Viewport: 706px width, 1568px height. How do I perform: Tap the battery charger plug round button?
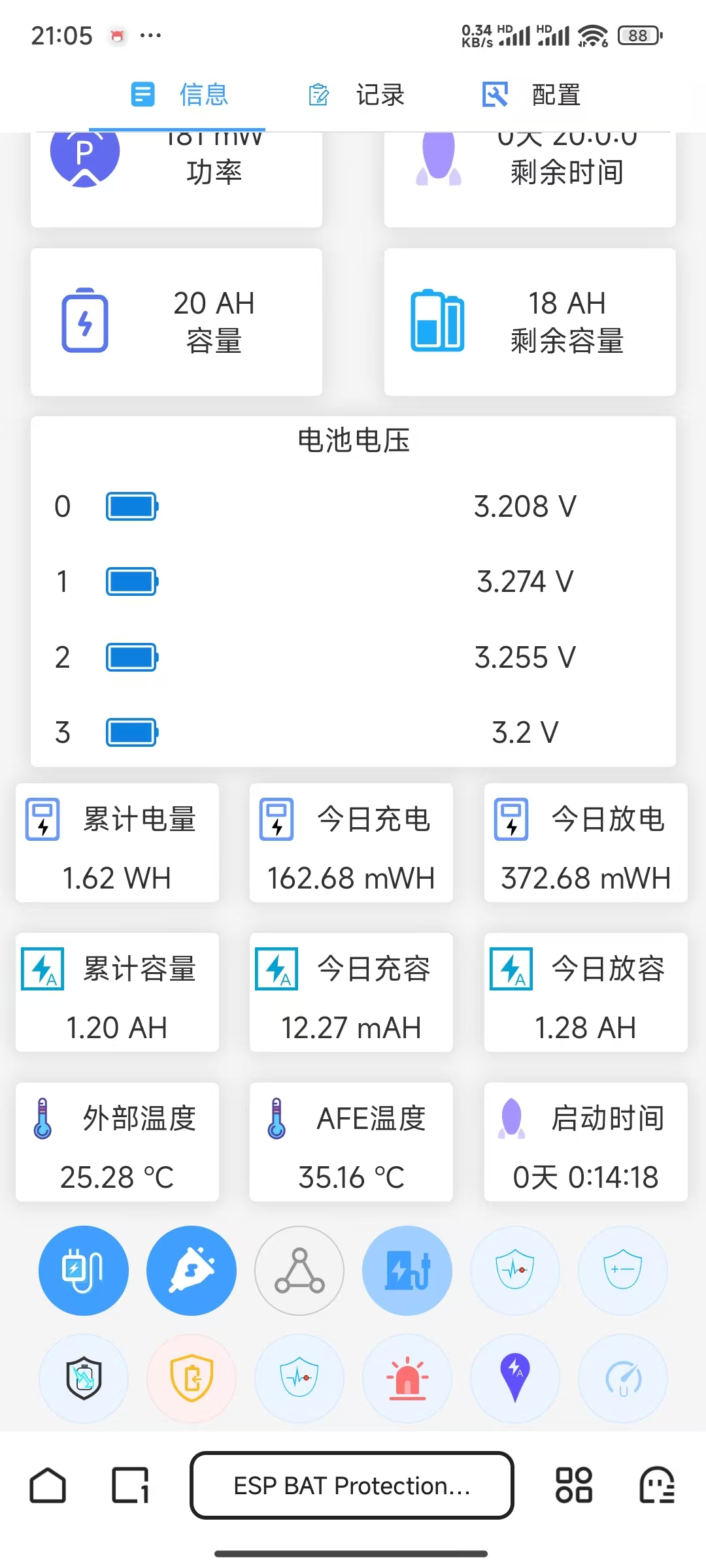[x=84, y=1270]
